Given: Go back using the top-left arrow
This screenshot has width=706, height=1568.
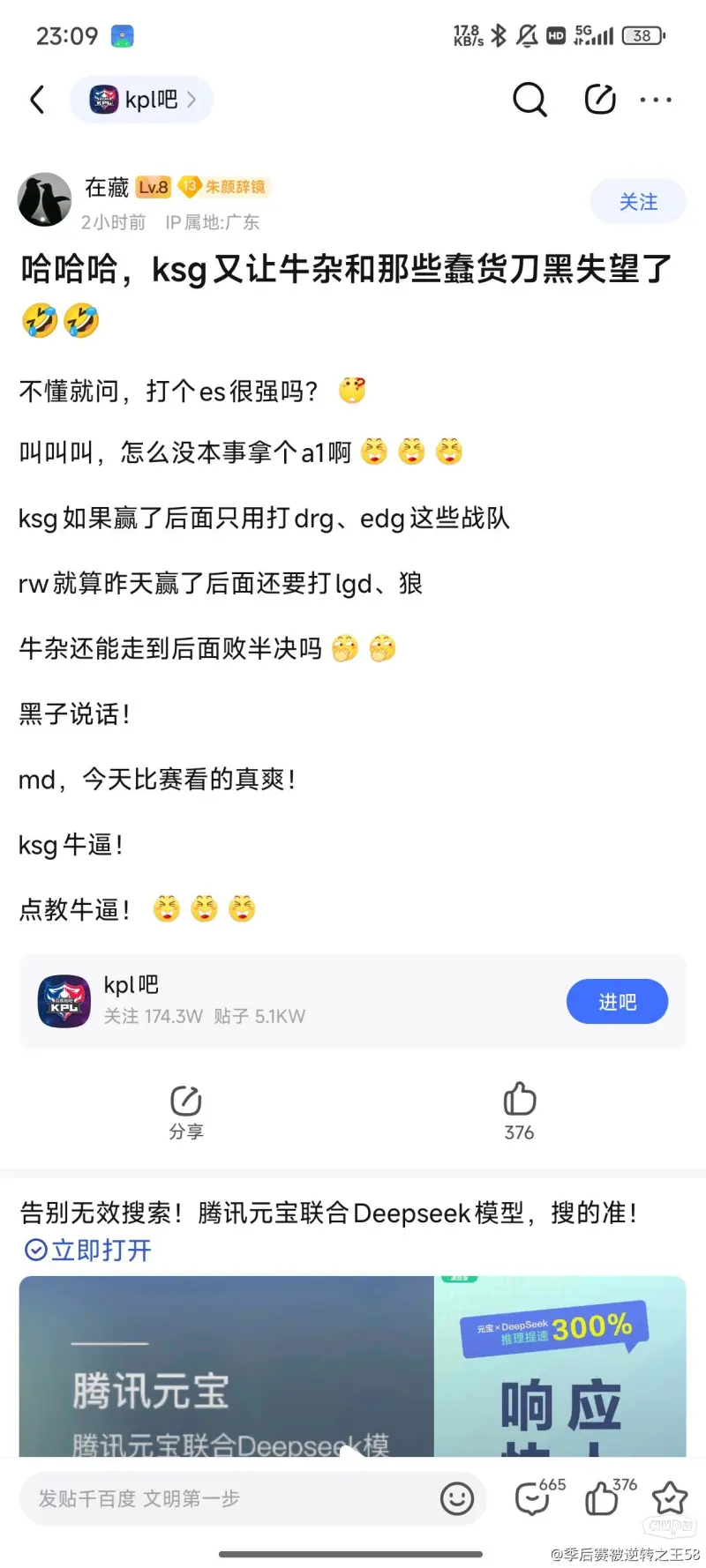Looking at the screenshot, I should 37,100.
